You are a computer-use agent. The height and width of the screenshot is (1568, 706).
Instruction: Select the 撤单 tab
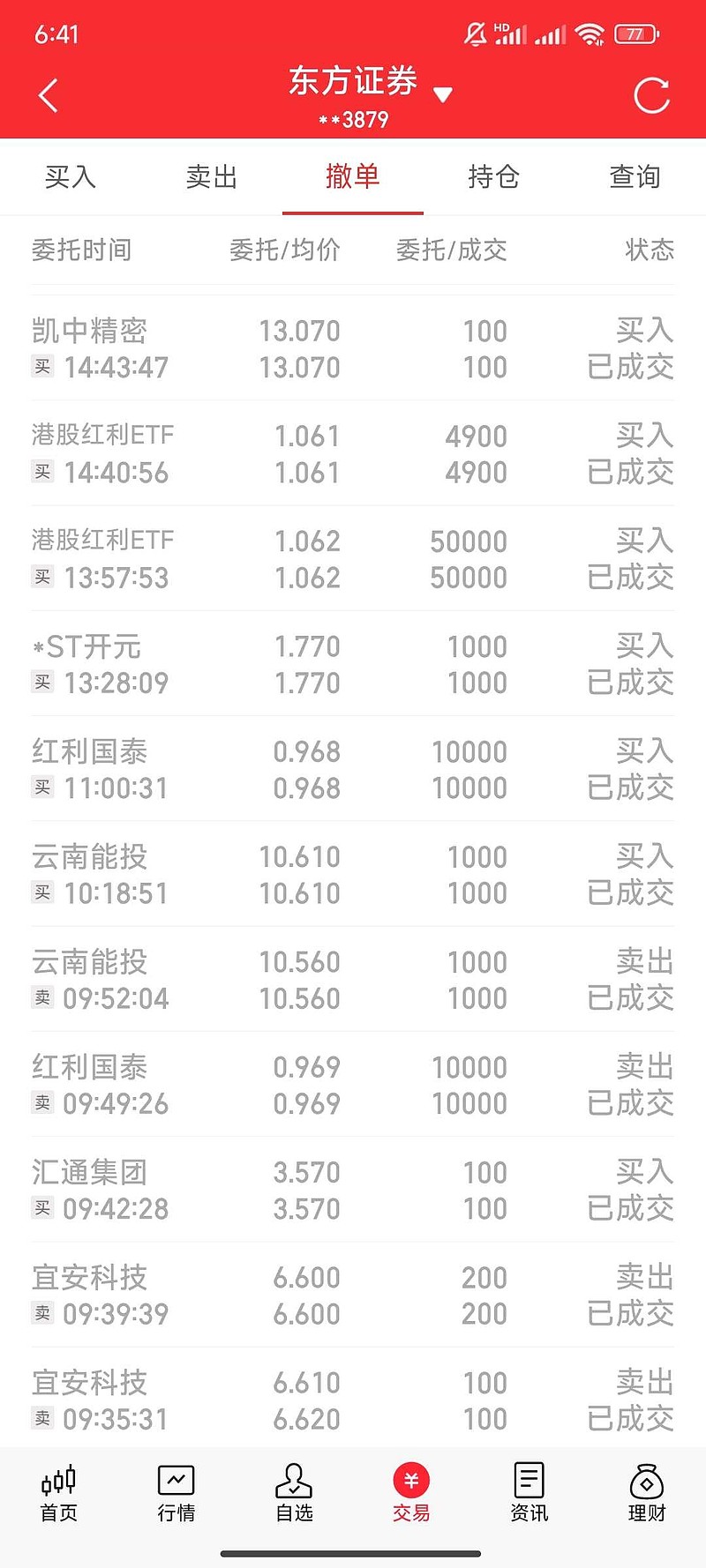pyautogui.click(x=353, y=176)
